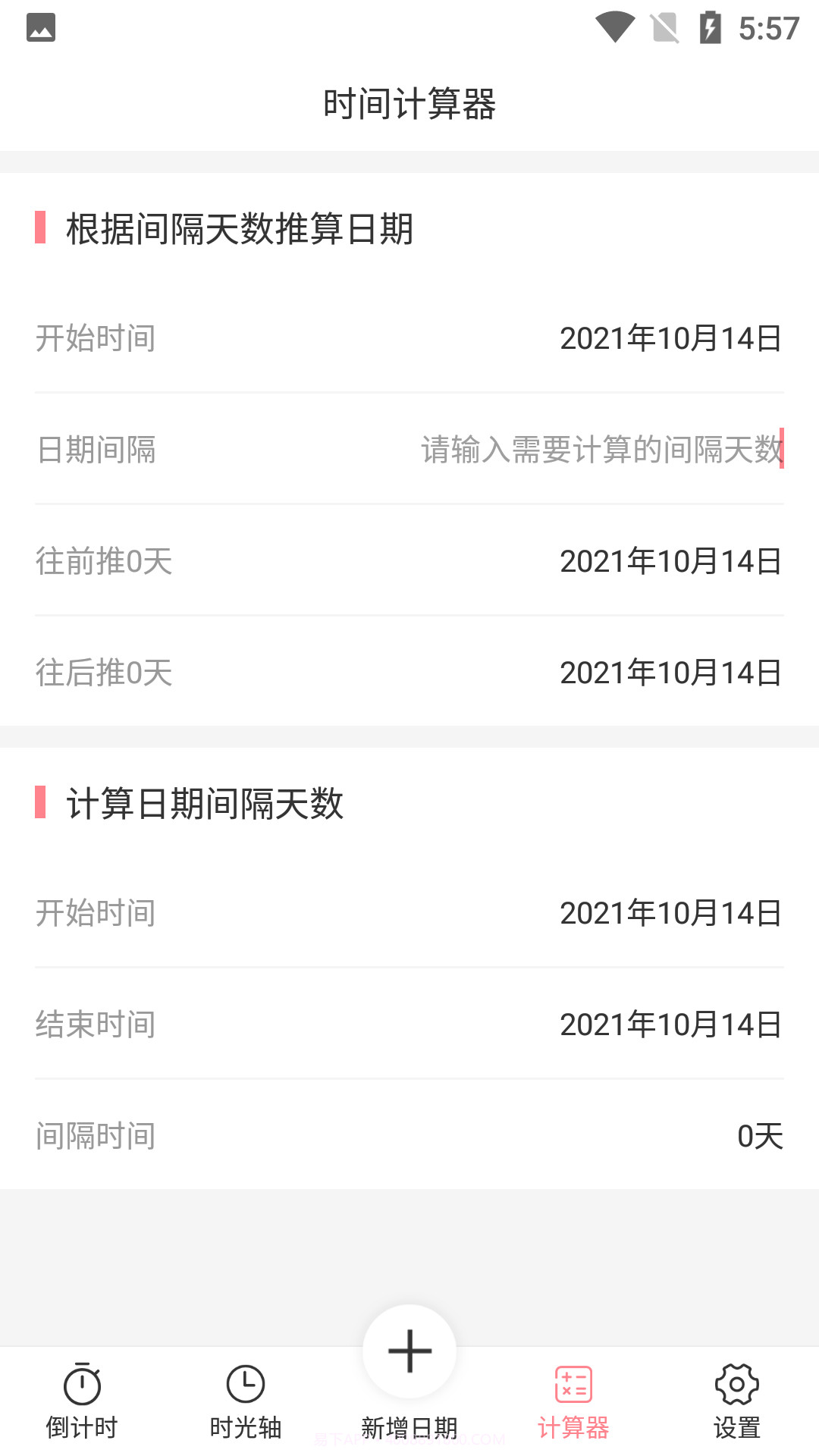Tap the 5:57 clock in status bar
The width and height of the screenshot is (819, 1456).
coord(767,25)
